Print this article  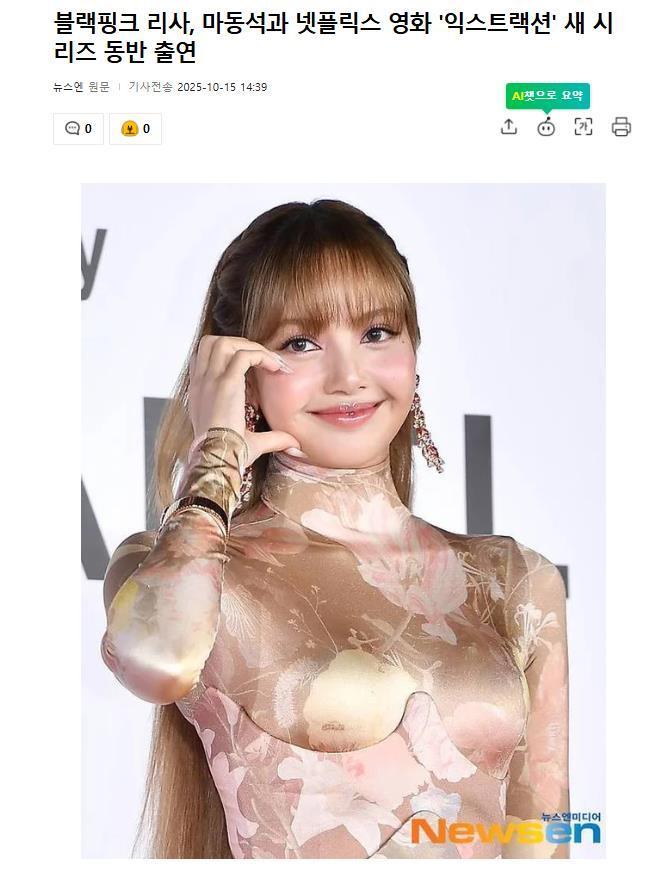[x=621, y=126]
